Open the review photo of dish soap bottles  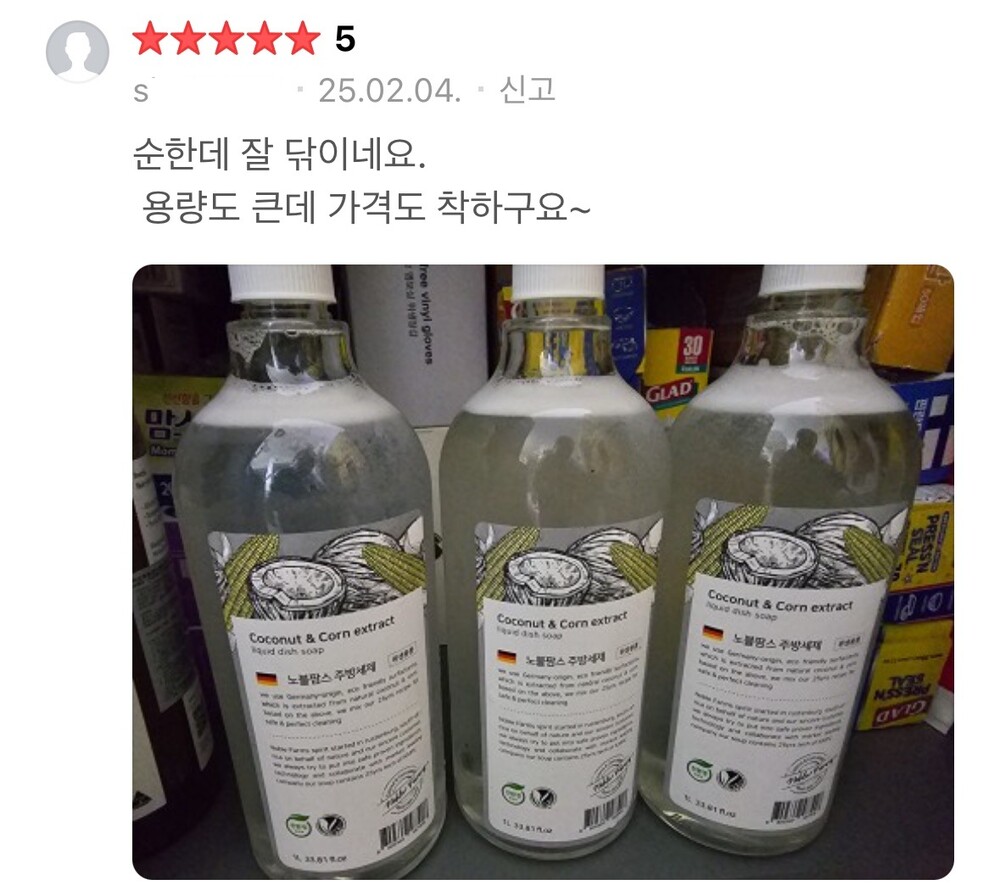(543, 572)
